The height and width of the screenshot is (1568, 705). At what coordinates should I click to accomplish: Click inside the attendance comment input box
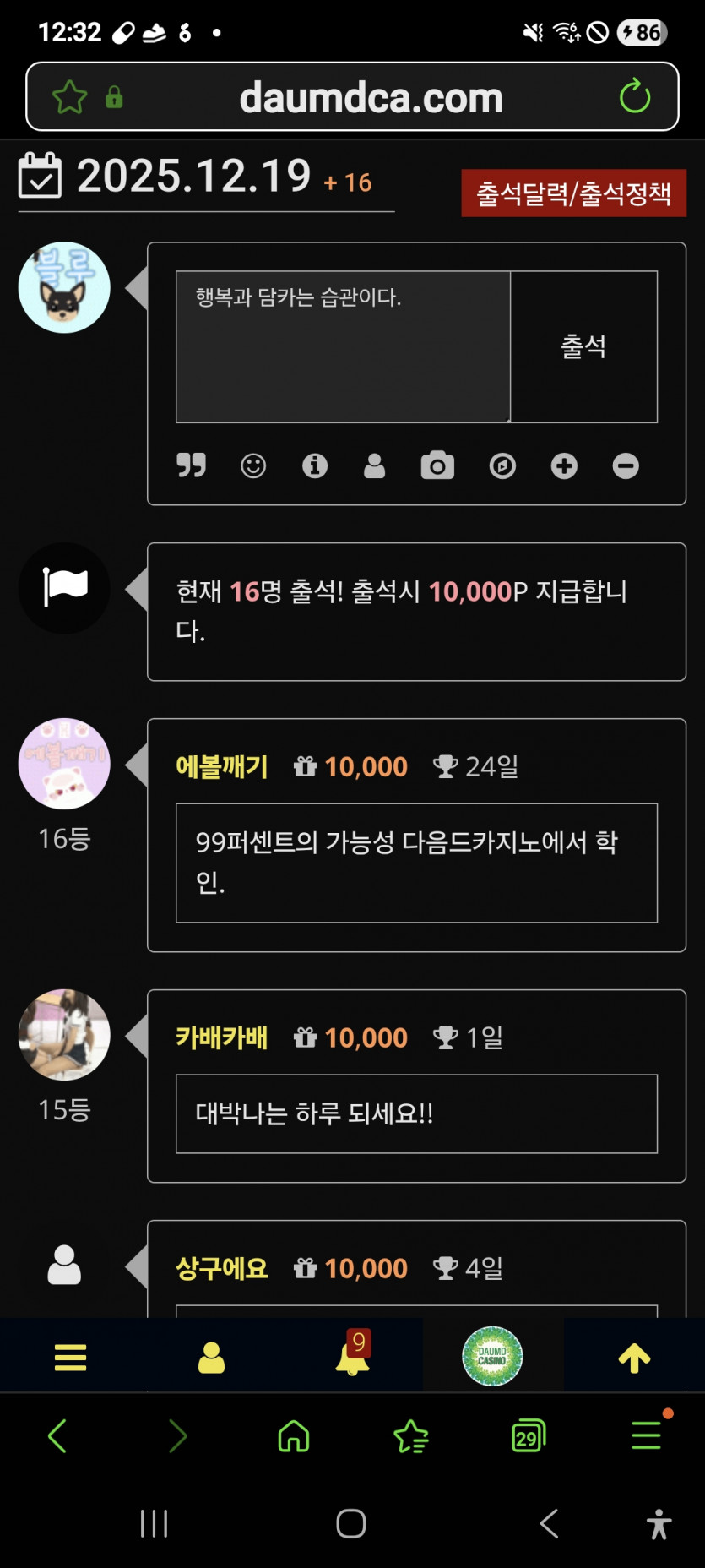342,346
